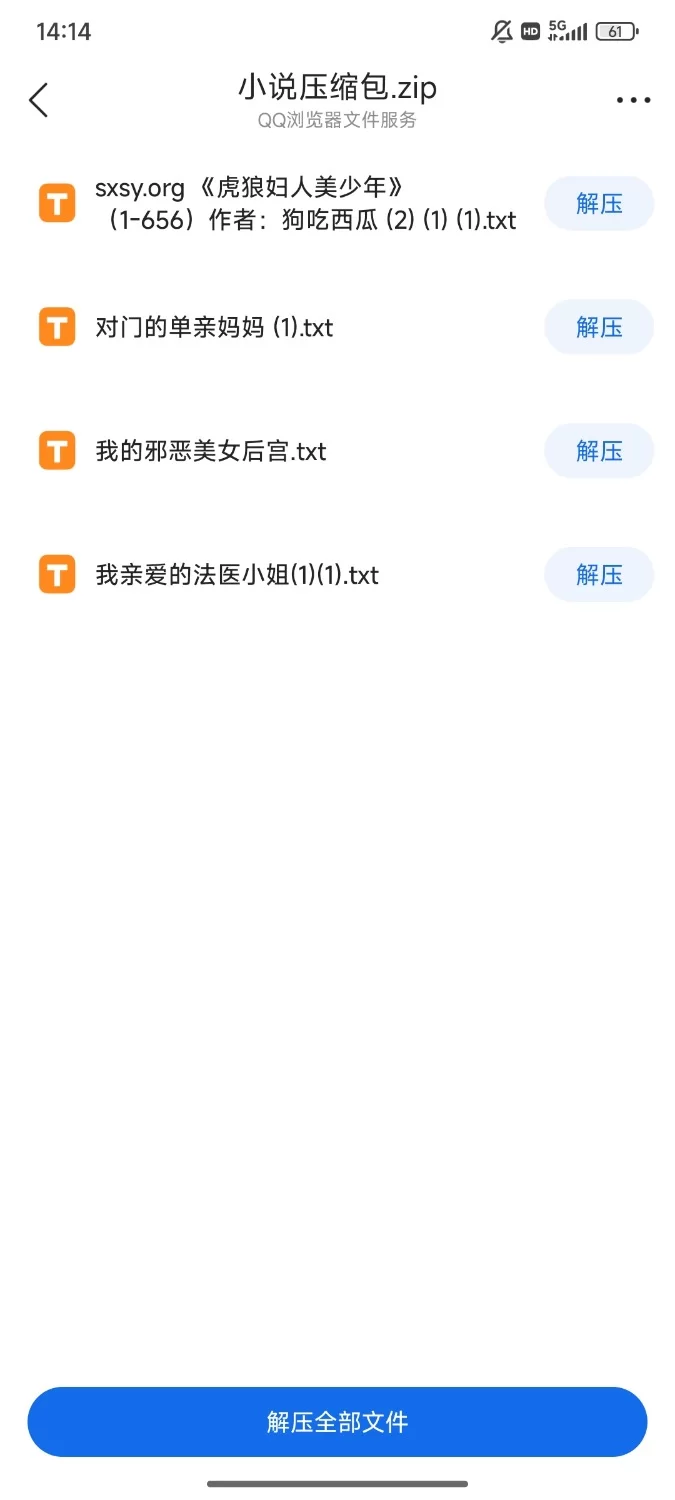Open the three-dot overflow menu
Screen dimensions: 675x1500
pos(633,100)
